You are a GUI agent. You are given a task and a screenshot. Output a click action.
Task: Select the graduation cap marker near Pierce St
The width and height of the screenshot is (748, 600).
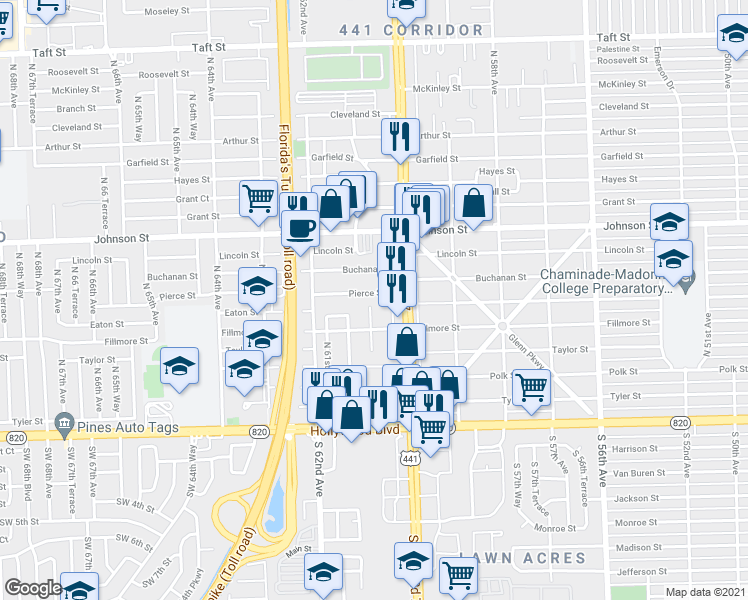pos(257,287)
